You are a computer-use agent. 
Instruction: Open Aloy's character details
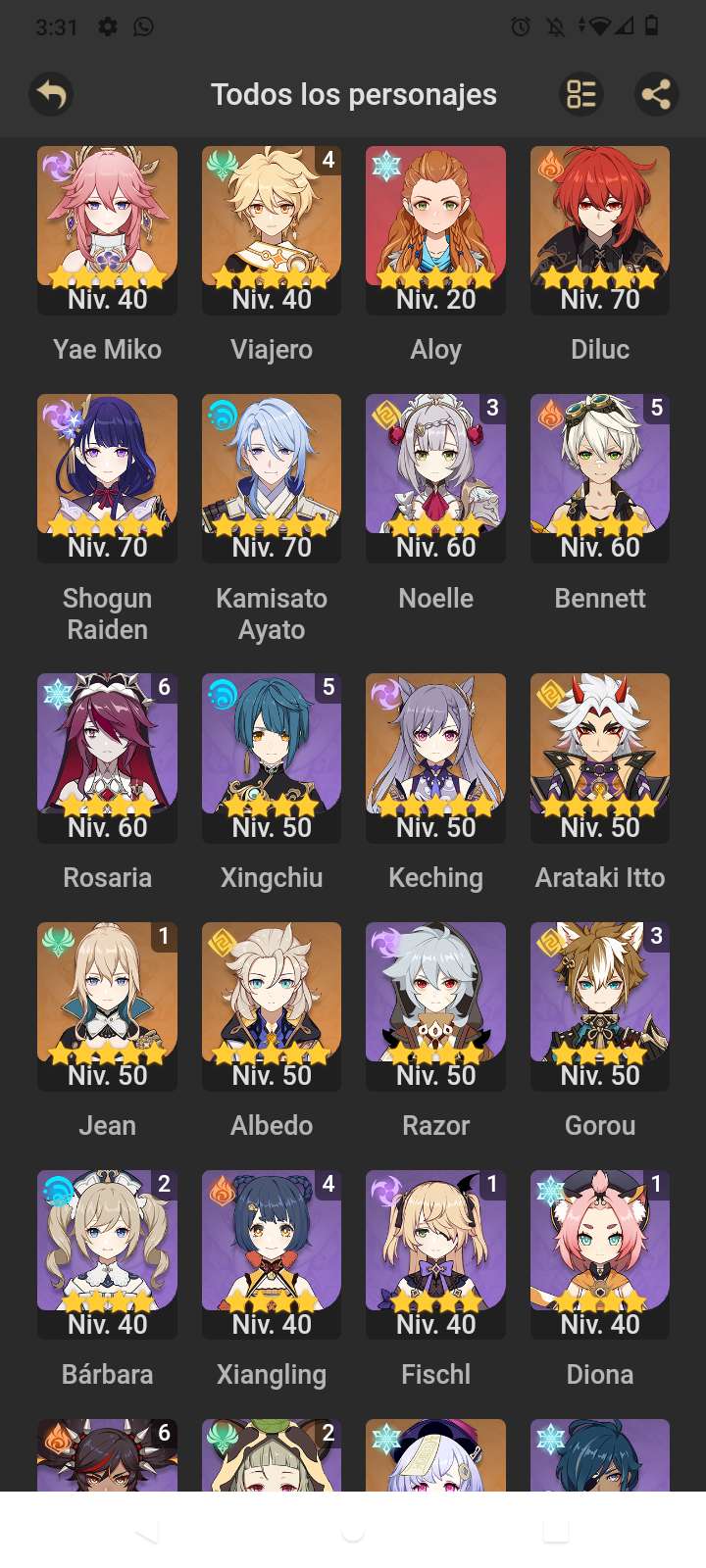click(435, 230)
